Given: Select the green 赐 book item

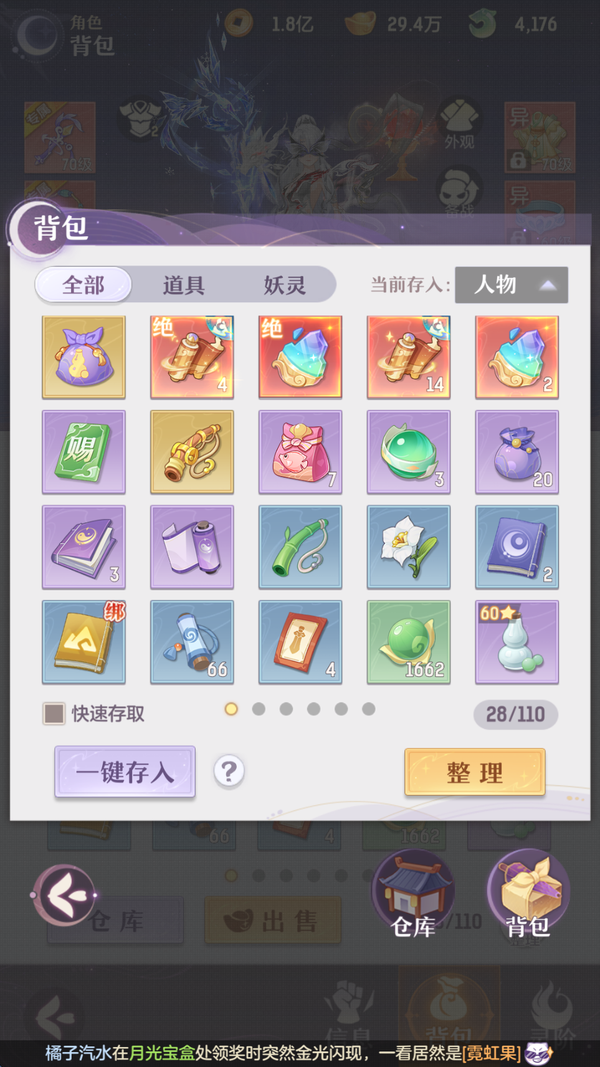Looking at the screenshot, I should [x=84, y=452].
